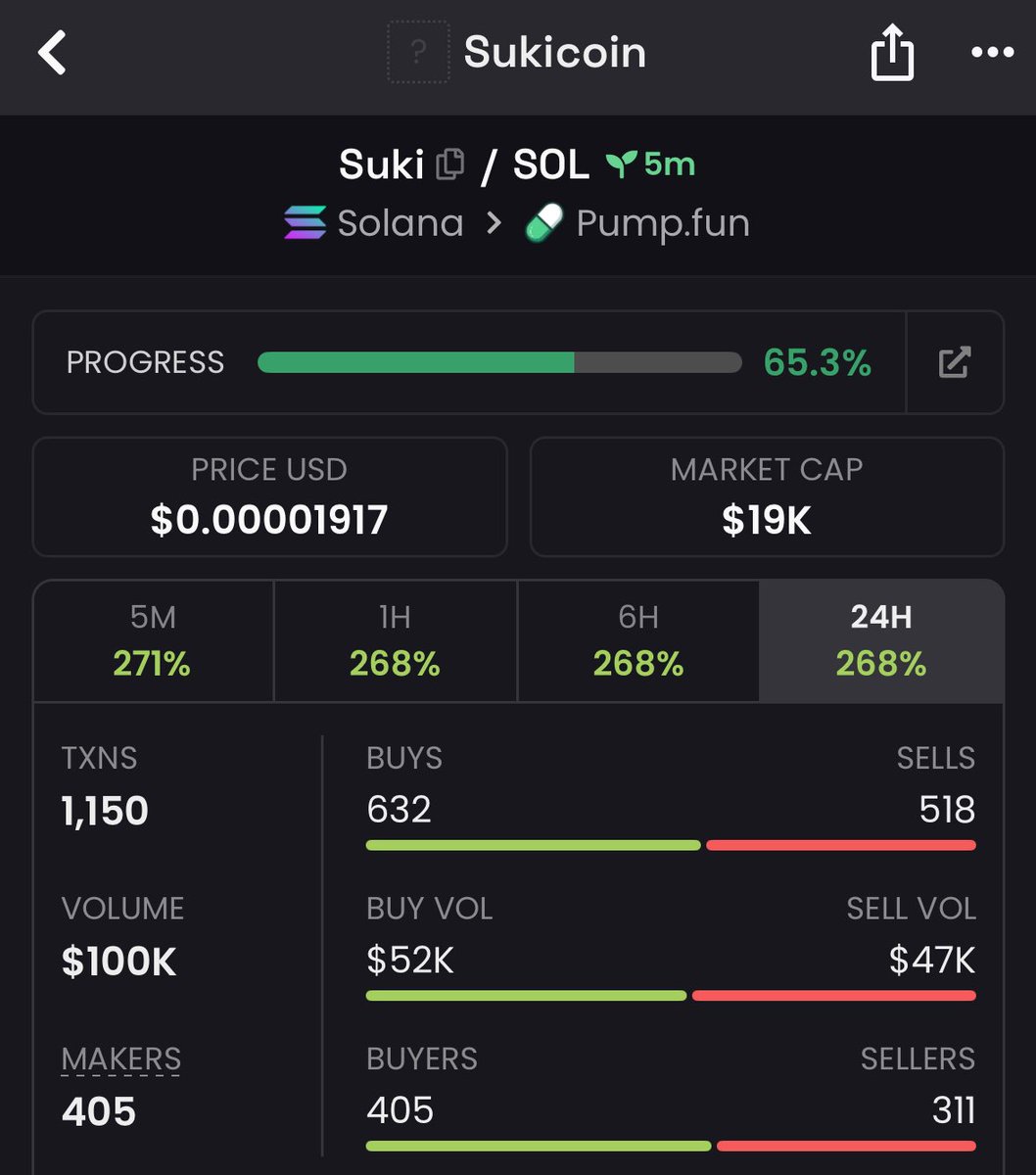
Task: Tap the underlined MAKERS label
Action: (121, 1058)
